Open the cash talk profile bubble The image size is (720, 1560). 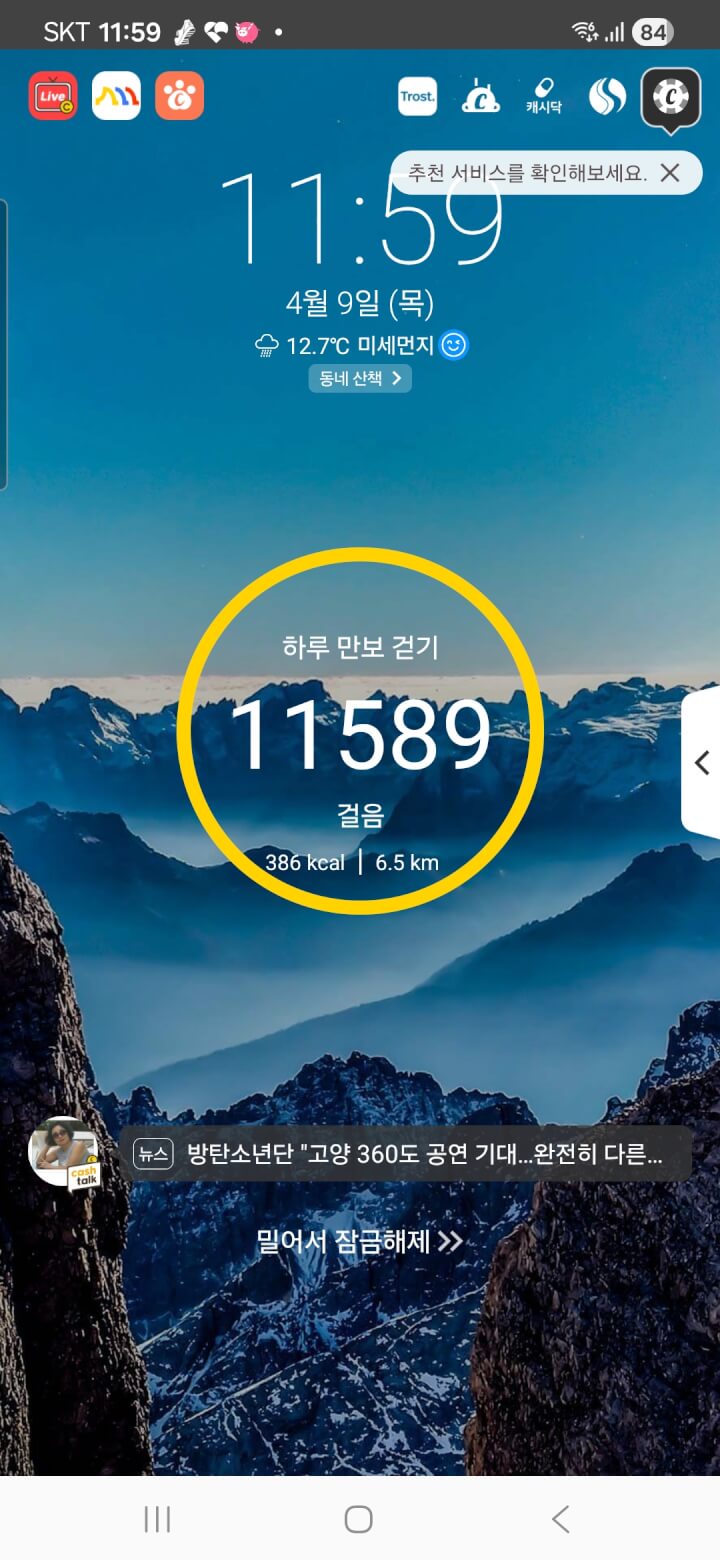(x=64, y=1154)
